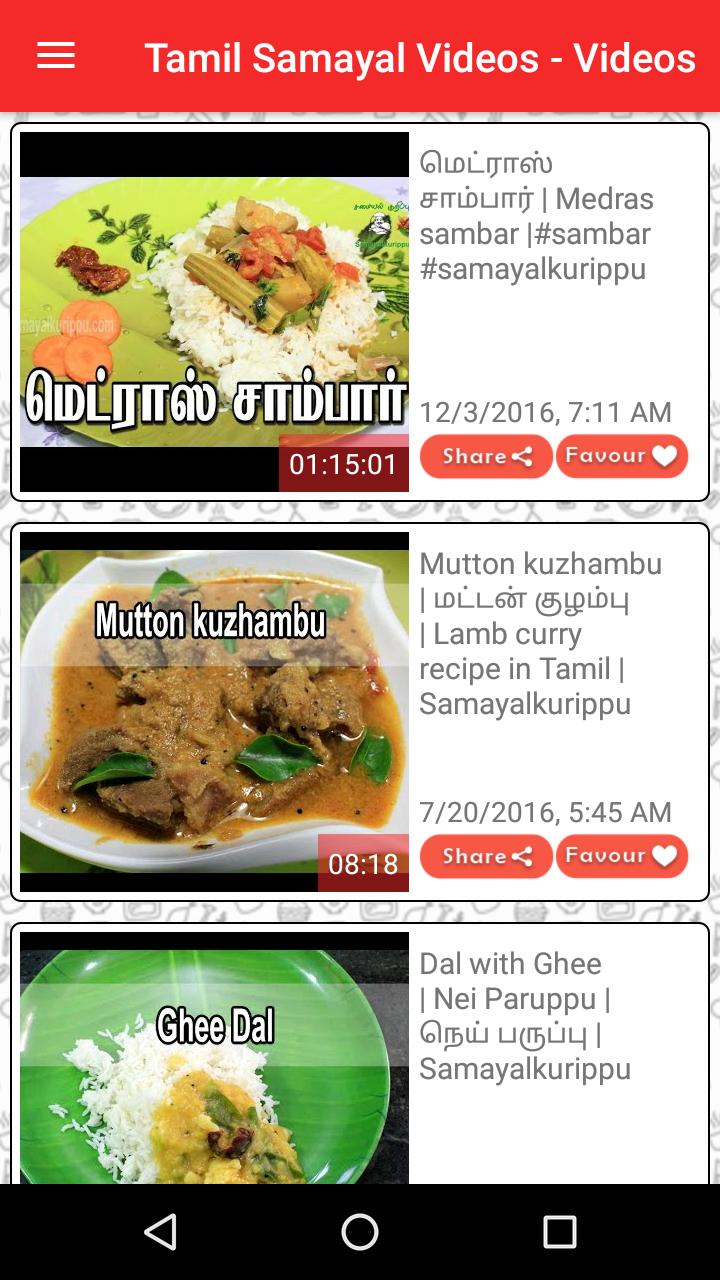Image resolution: width=720 pixels, height=1280 pixels.
Task: Favour the Medras sambar video
Action: (x=621, y=456)
